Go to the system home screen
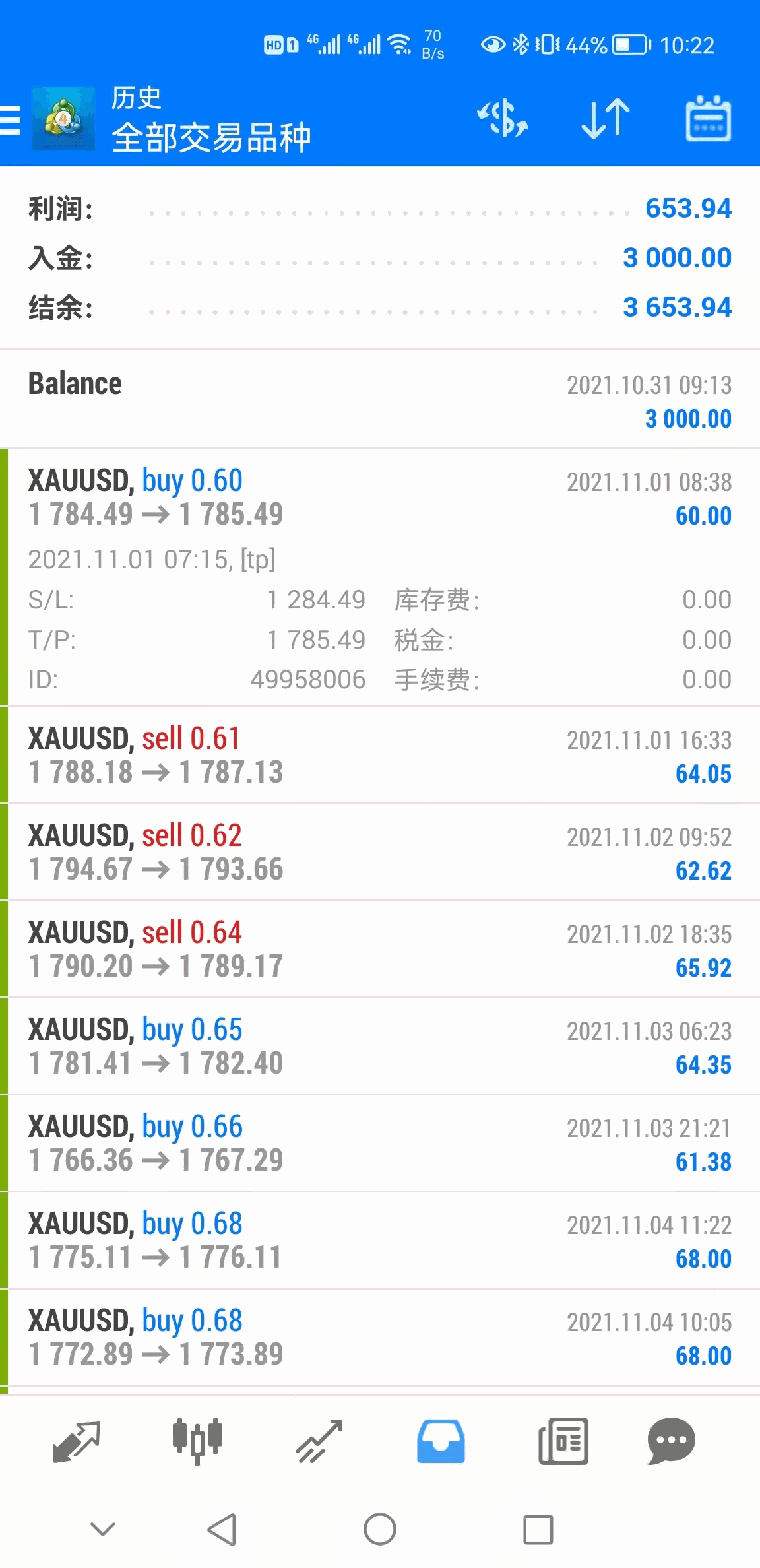 (x=380, y=1530)
